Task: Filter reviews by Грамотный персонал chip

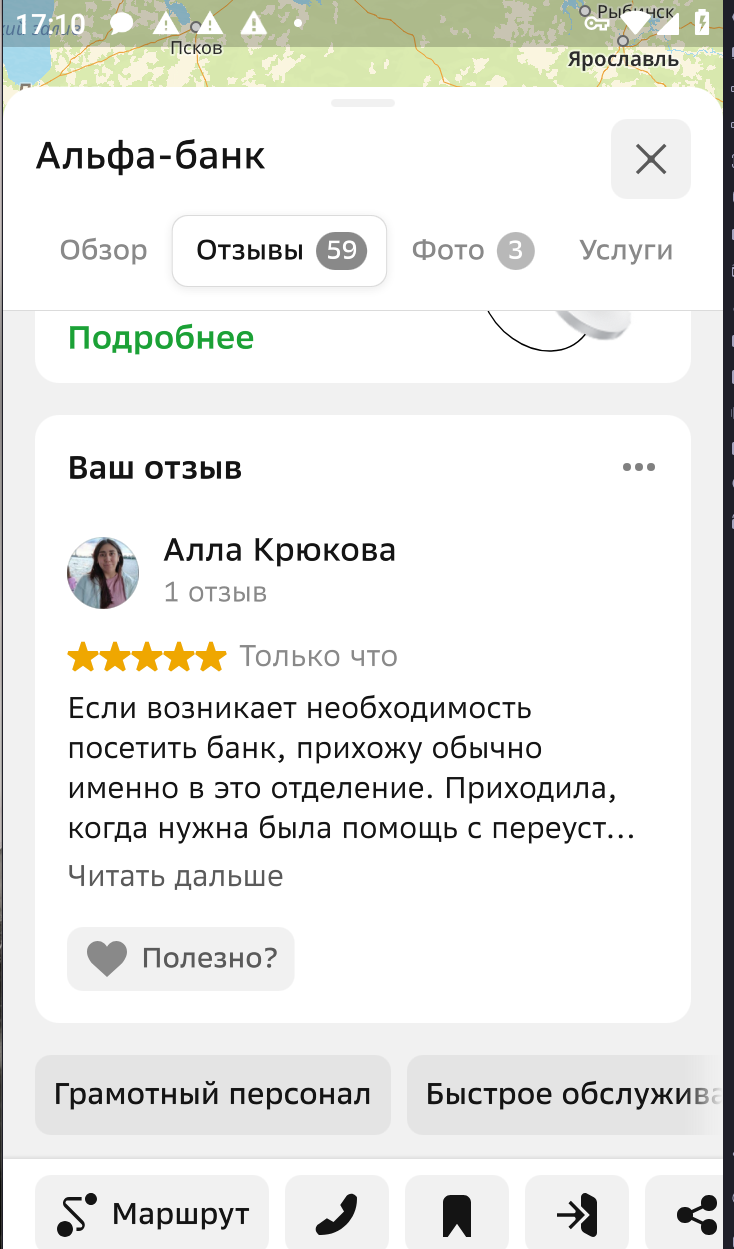Action: 212,1094
